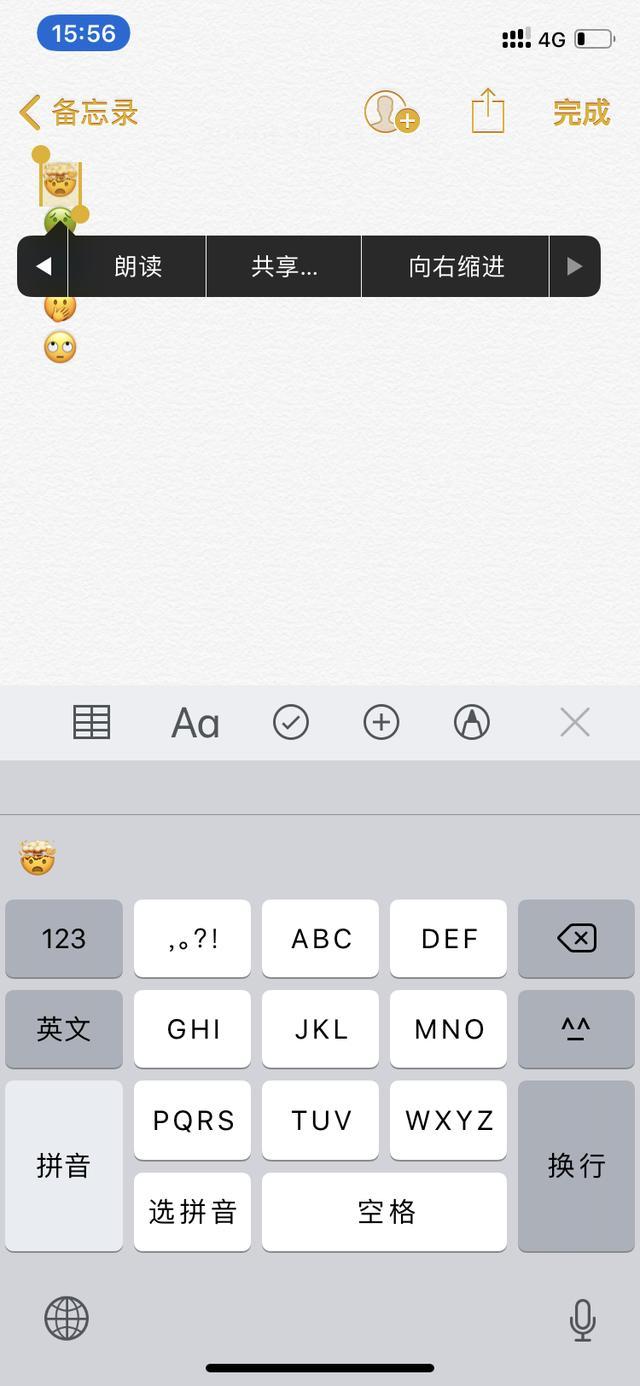The height and width of the screenshot is (1386, 640).
Task: Add a checklist item
Action: 291,722
